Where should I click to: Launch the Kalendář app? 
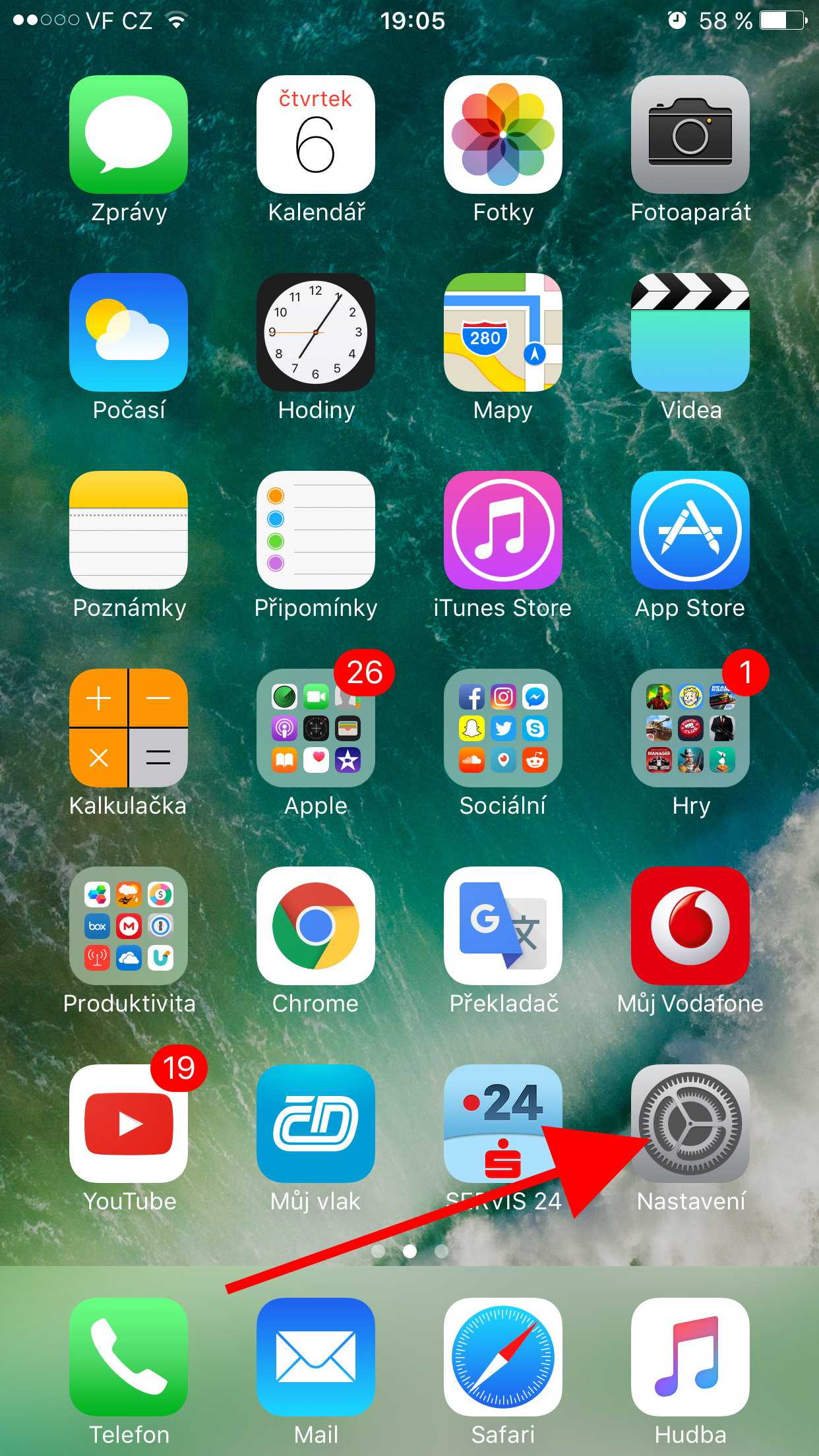[x=316, y=135]
